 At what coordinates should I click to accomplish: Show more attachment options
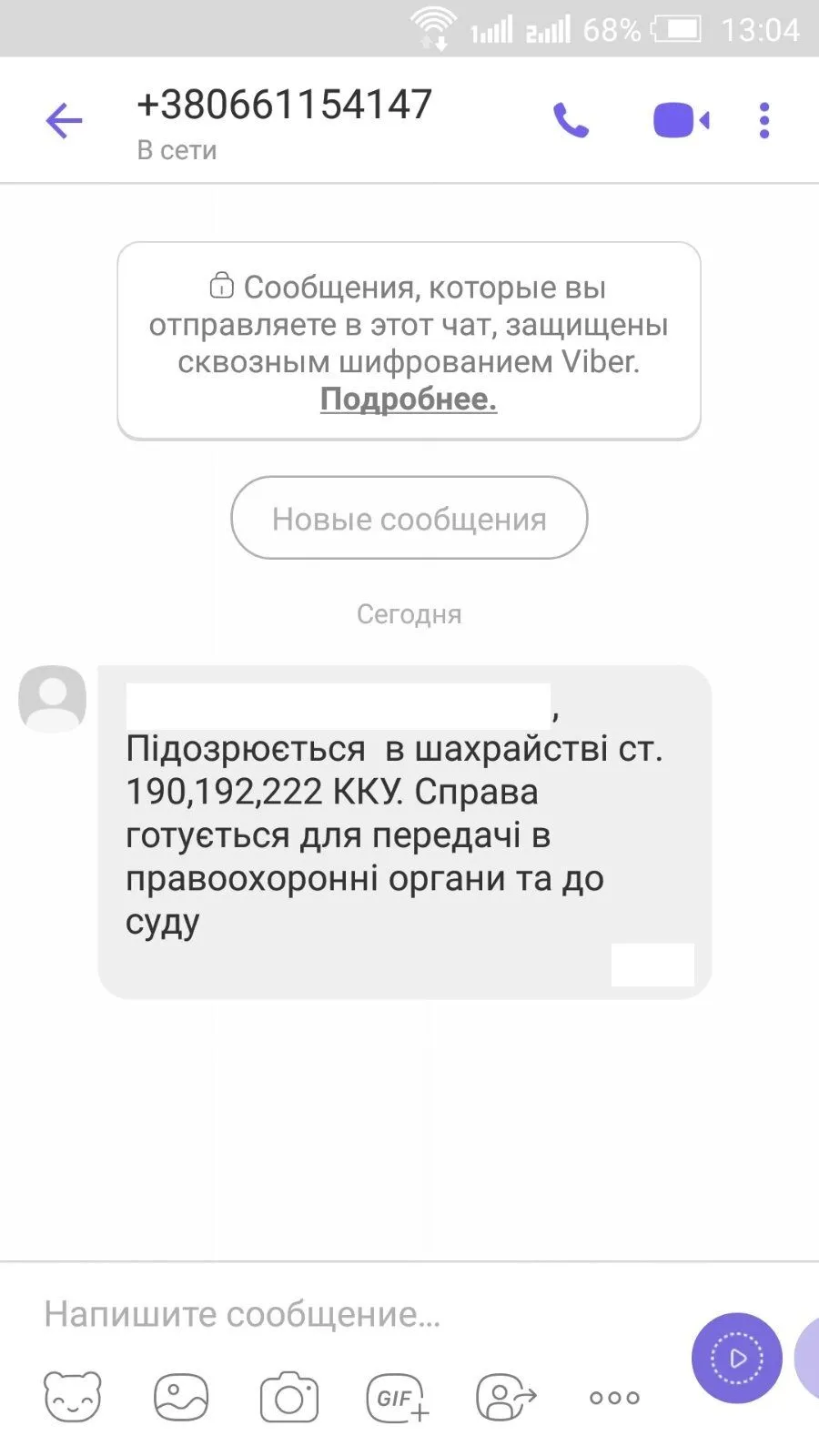614,1397
